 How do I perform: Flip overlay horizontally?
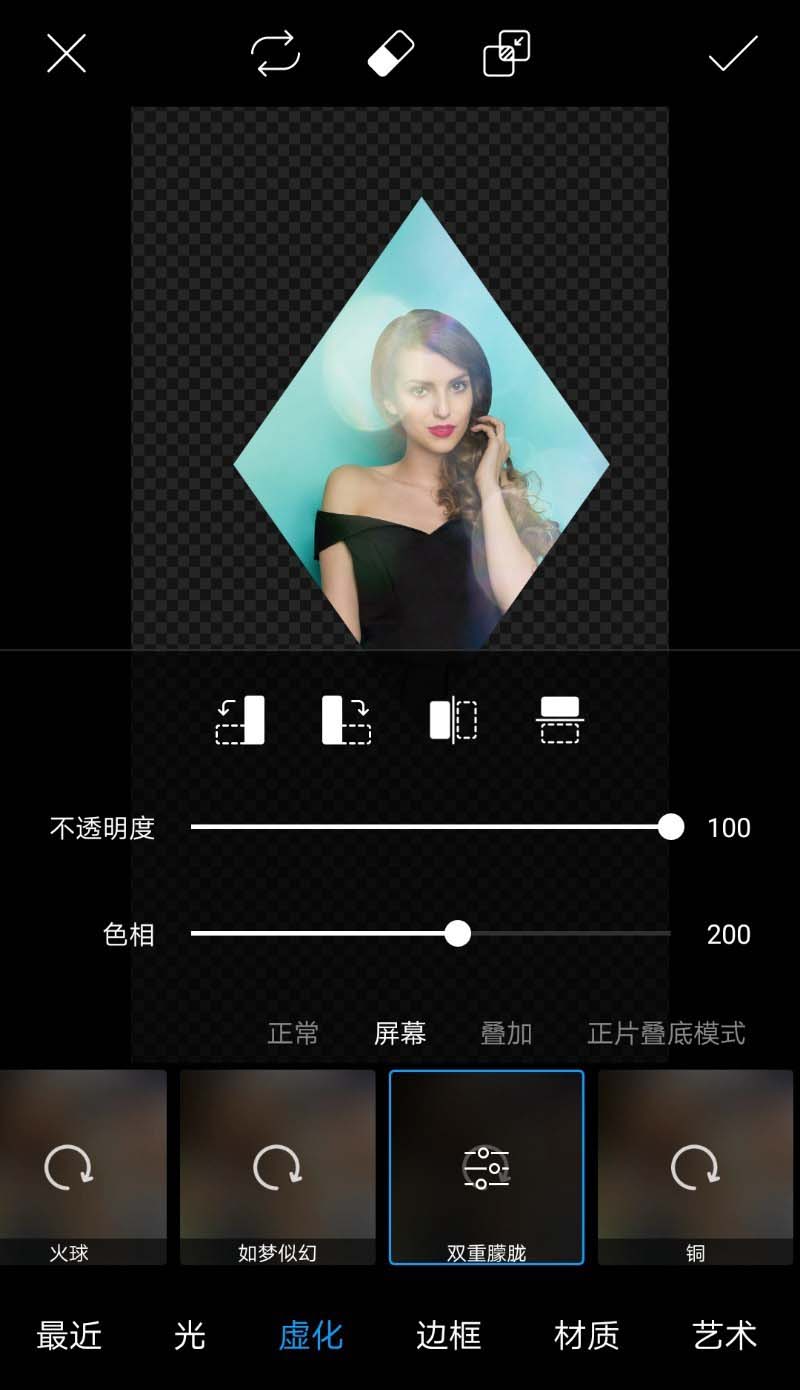(x=453, y=720)
